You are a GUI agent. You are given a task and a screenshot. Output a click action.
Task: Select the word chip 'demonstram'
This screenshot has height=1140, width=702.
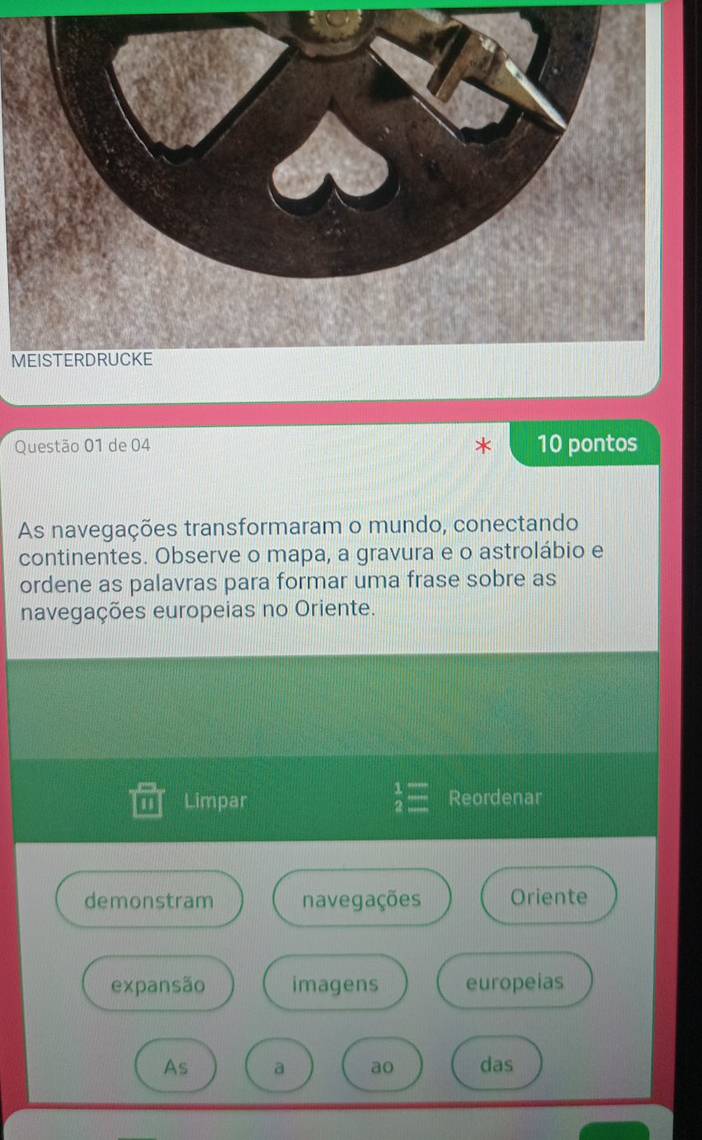pos(150,899)
